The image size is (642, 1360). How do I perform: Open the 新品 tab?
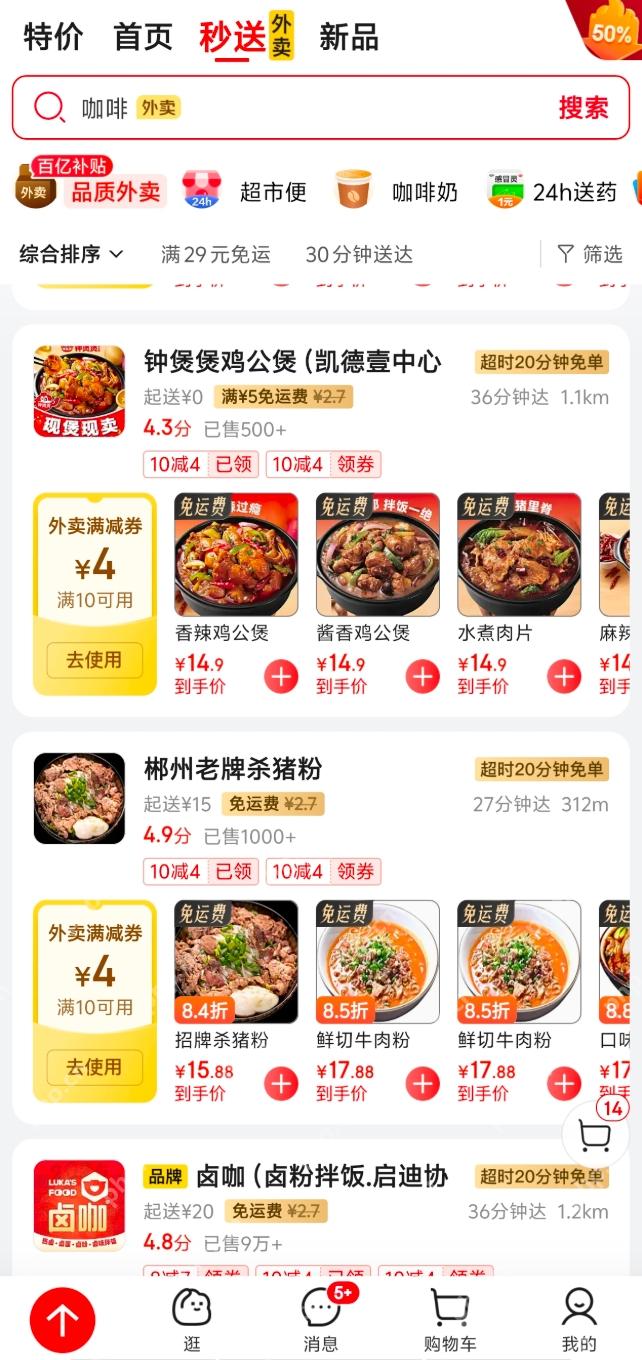(348, 37)
